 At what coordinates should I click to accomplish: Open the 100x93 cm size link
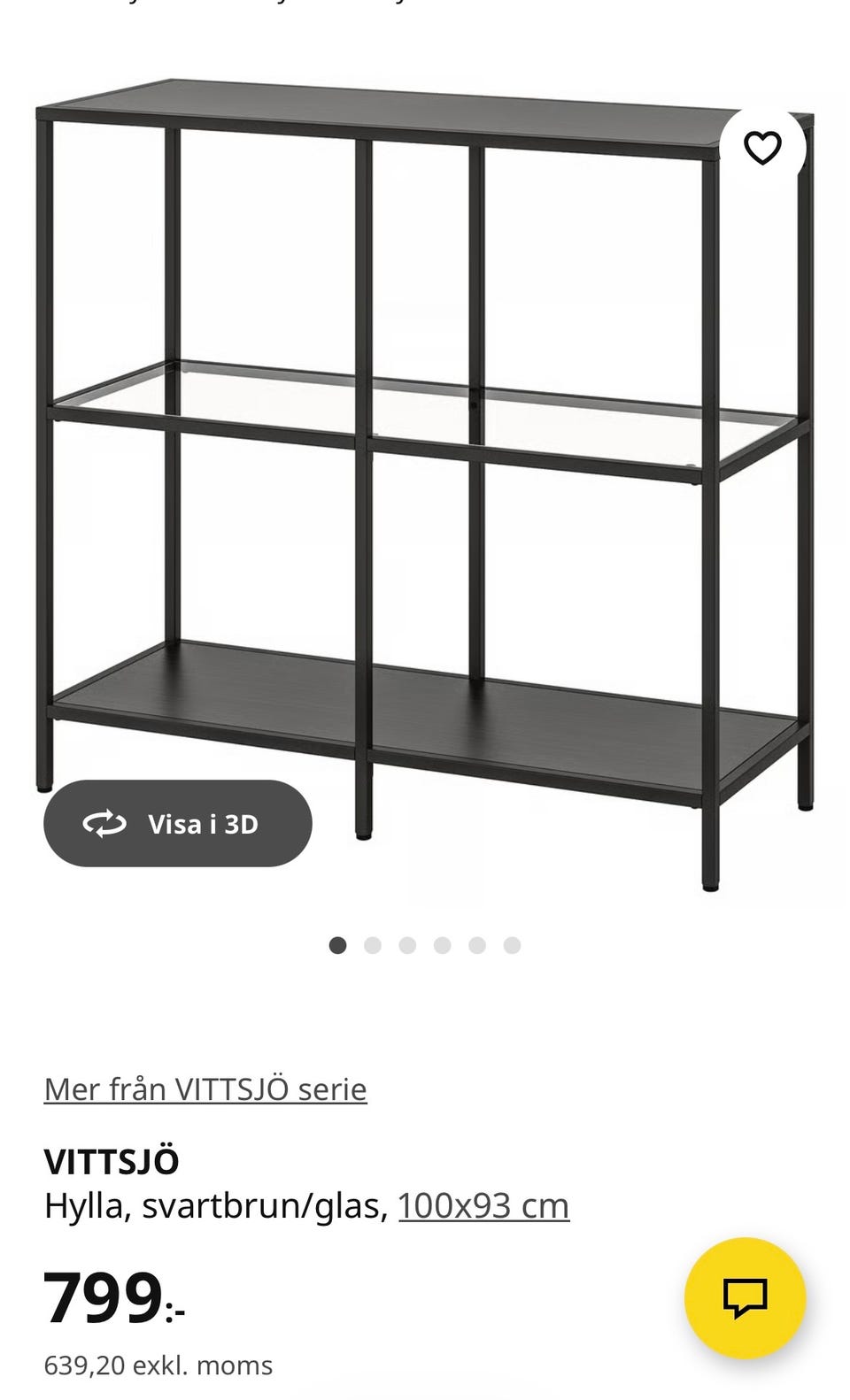click(x=483, y=1205)
